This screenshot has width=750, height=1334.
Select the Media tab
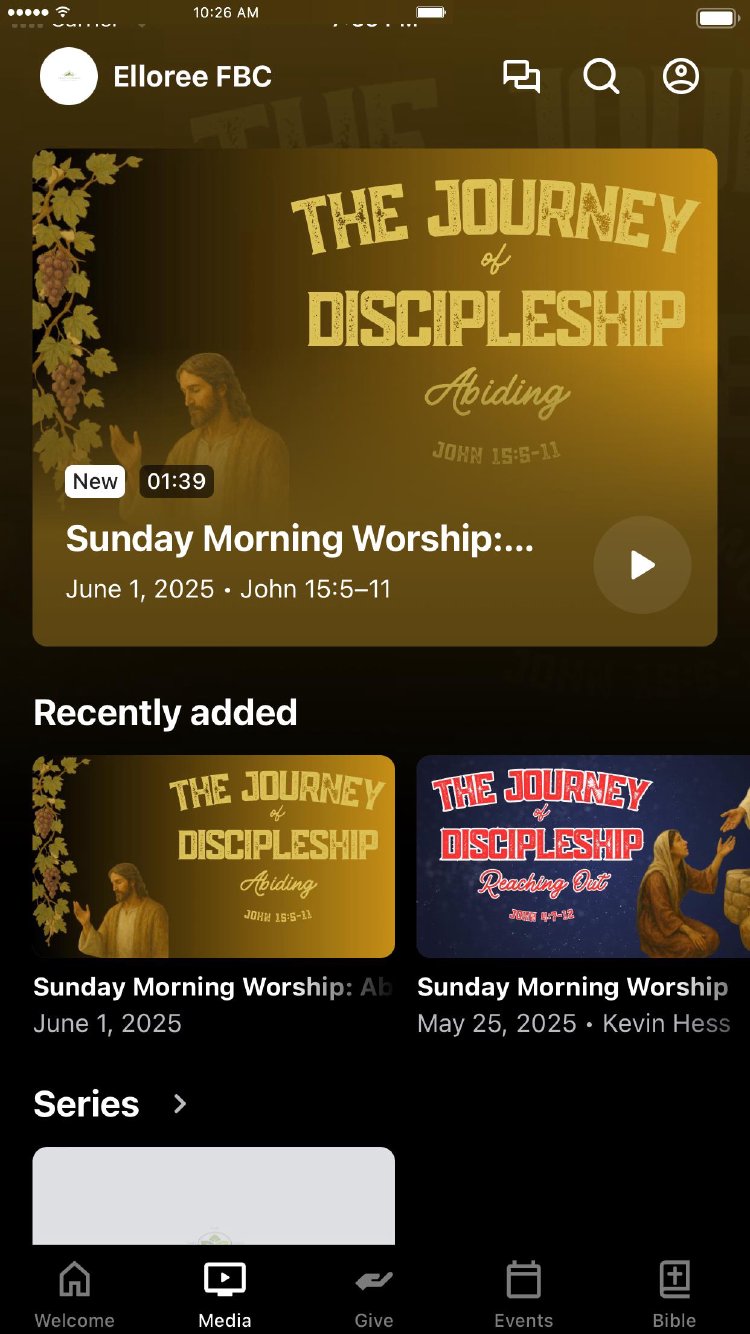pyautogui.click(x=225, y=1295)
